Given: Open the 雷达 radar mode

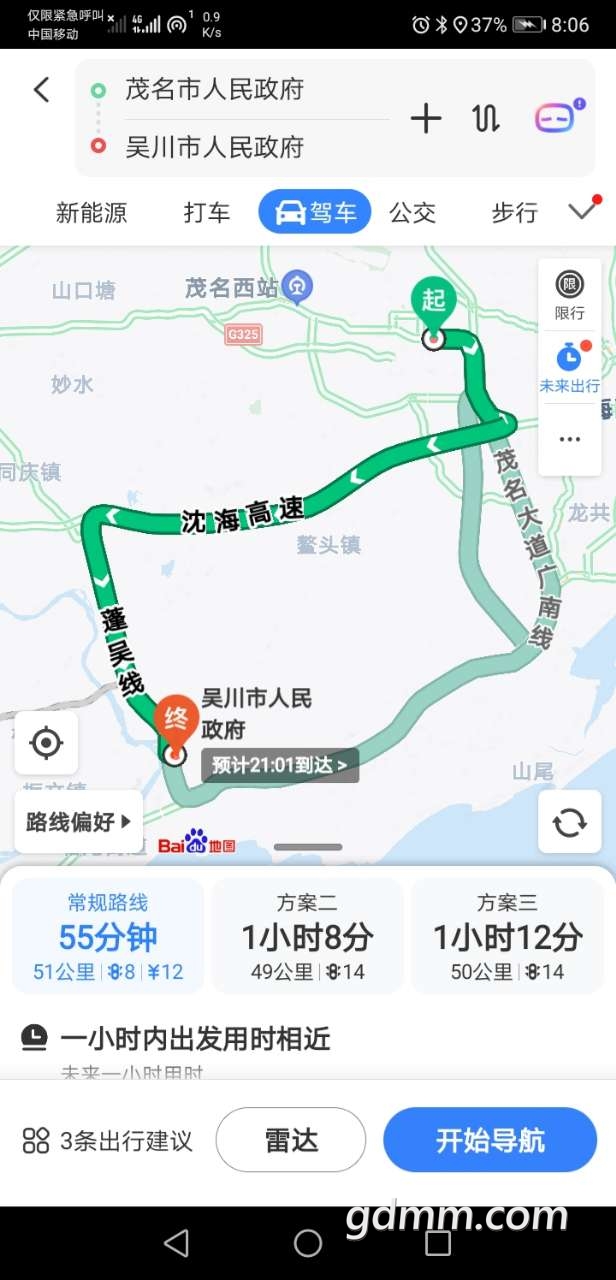Looking at the screenshot, I should click(291, 1140).
